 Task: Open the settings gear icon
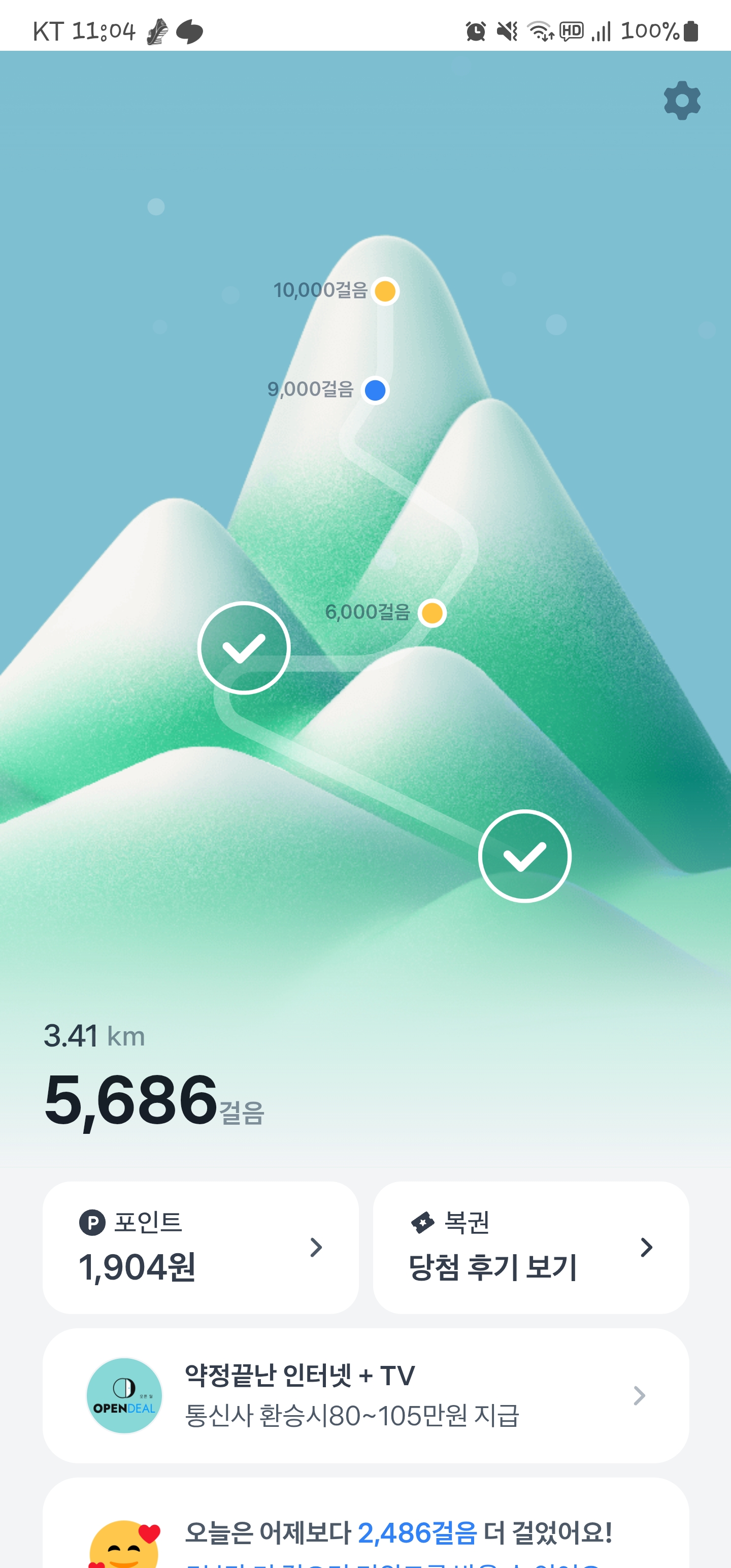point(682,101)
